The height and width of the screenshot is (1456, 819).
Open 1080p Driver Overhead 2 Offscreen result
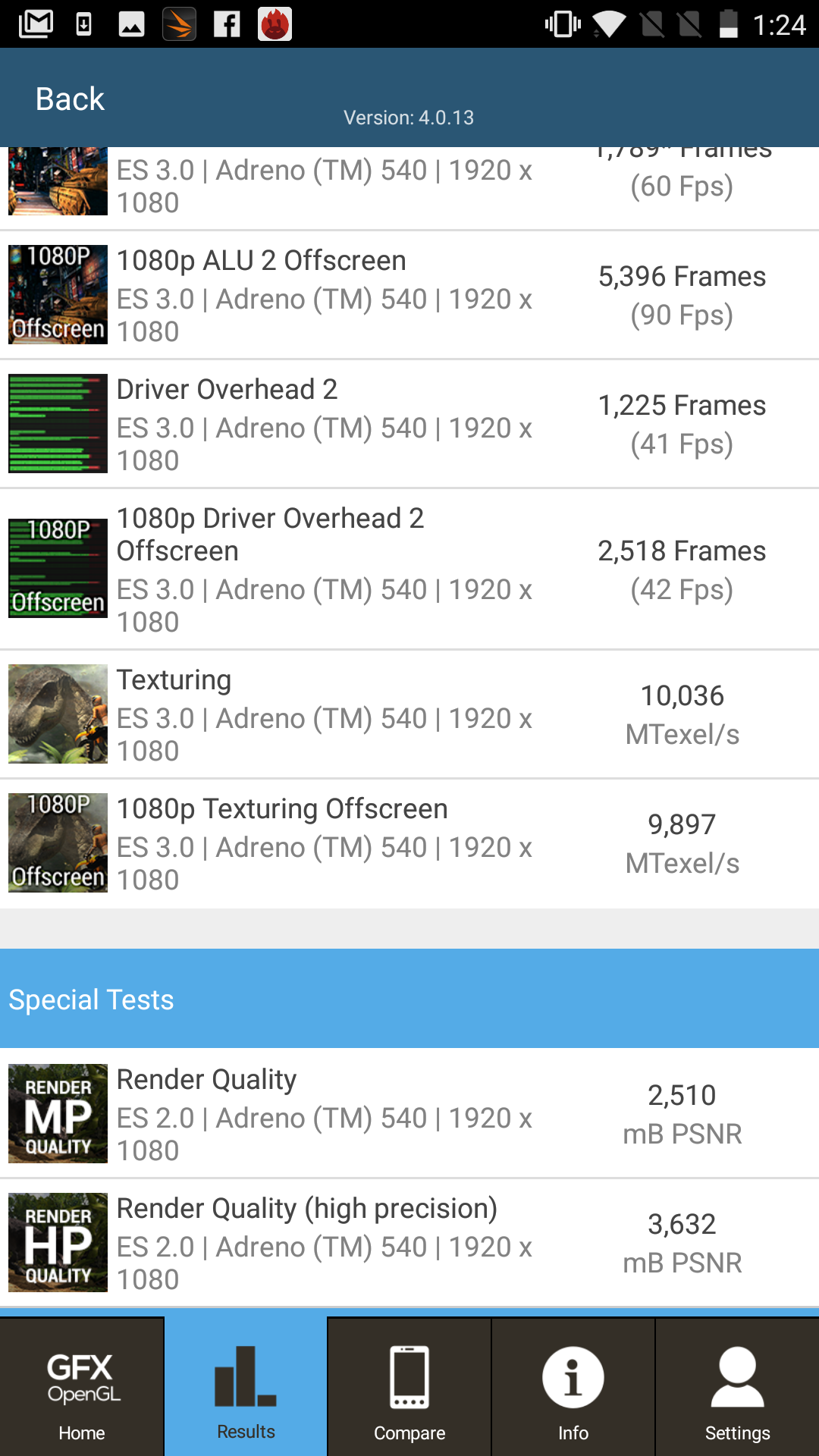point(409,569)
